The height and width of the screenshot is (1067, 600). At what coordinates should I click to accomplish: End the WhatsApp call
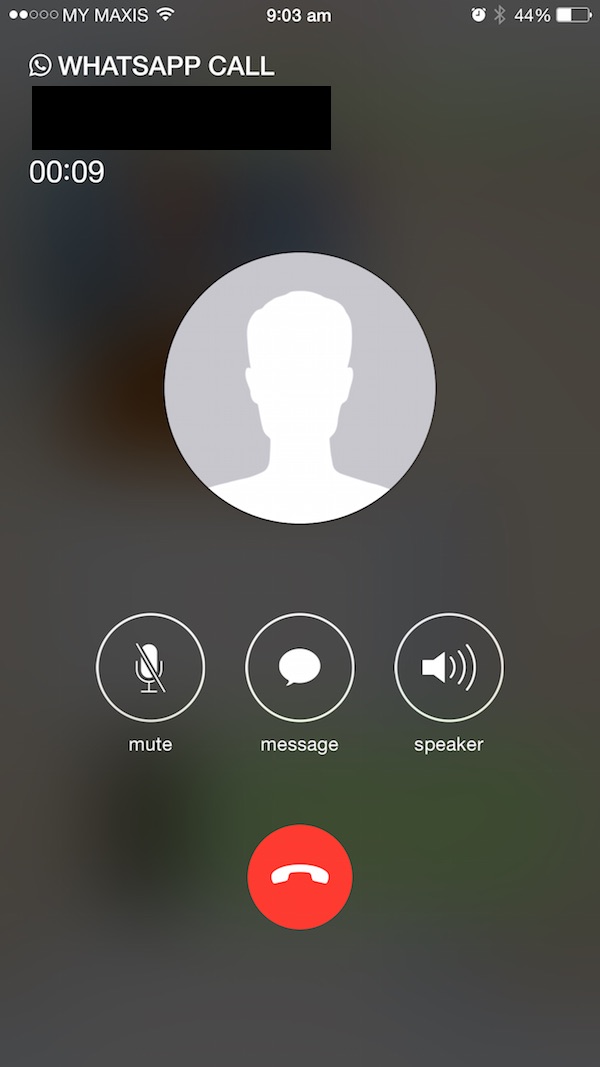300,877
